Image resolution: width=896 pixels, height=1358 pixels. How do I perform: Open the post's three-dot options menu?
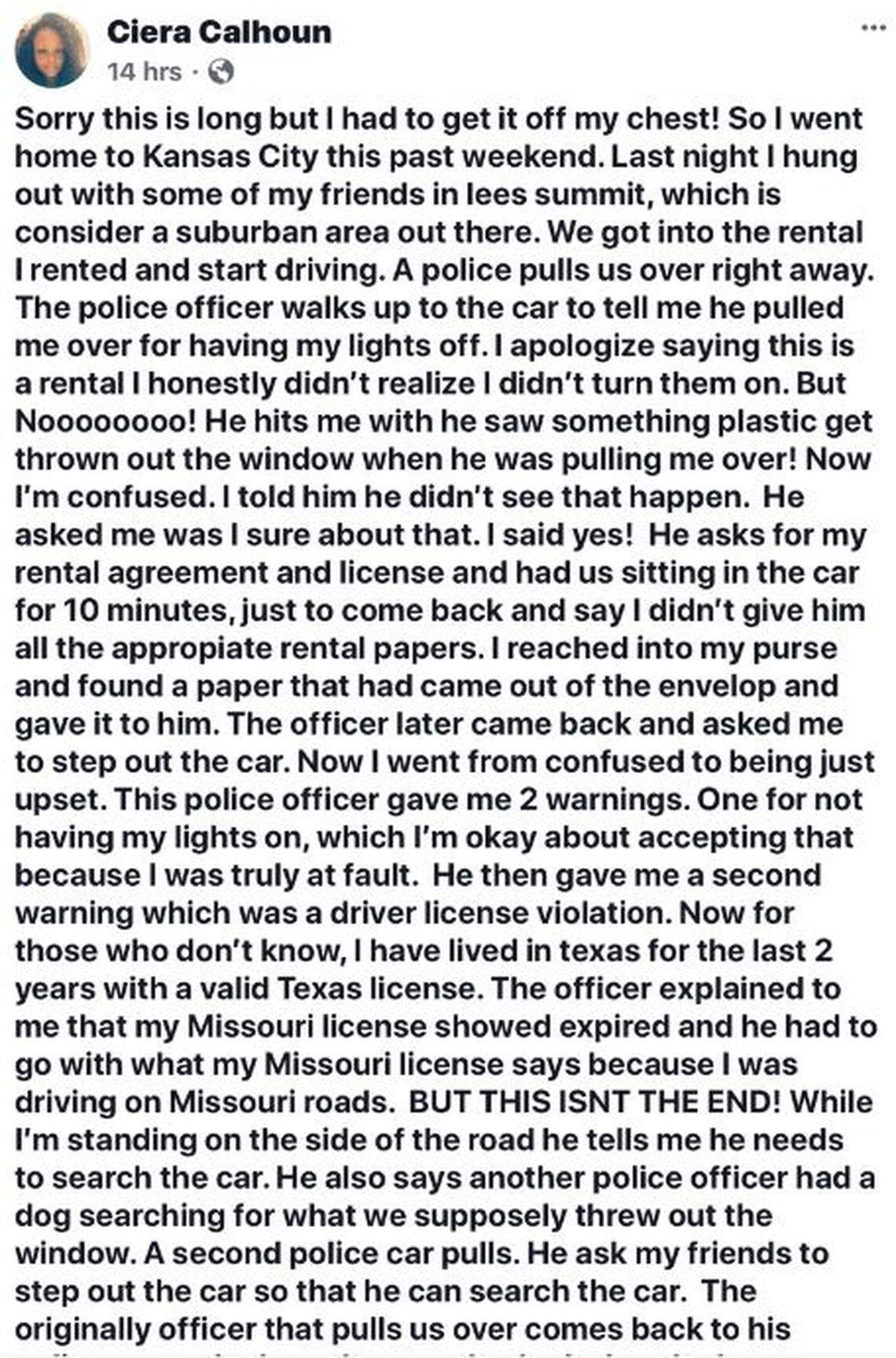point(873,28)
